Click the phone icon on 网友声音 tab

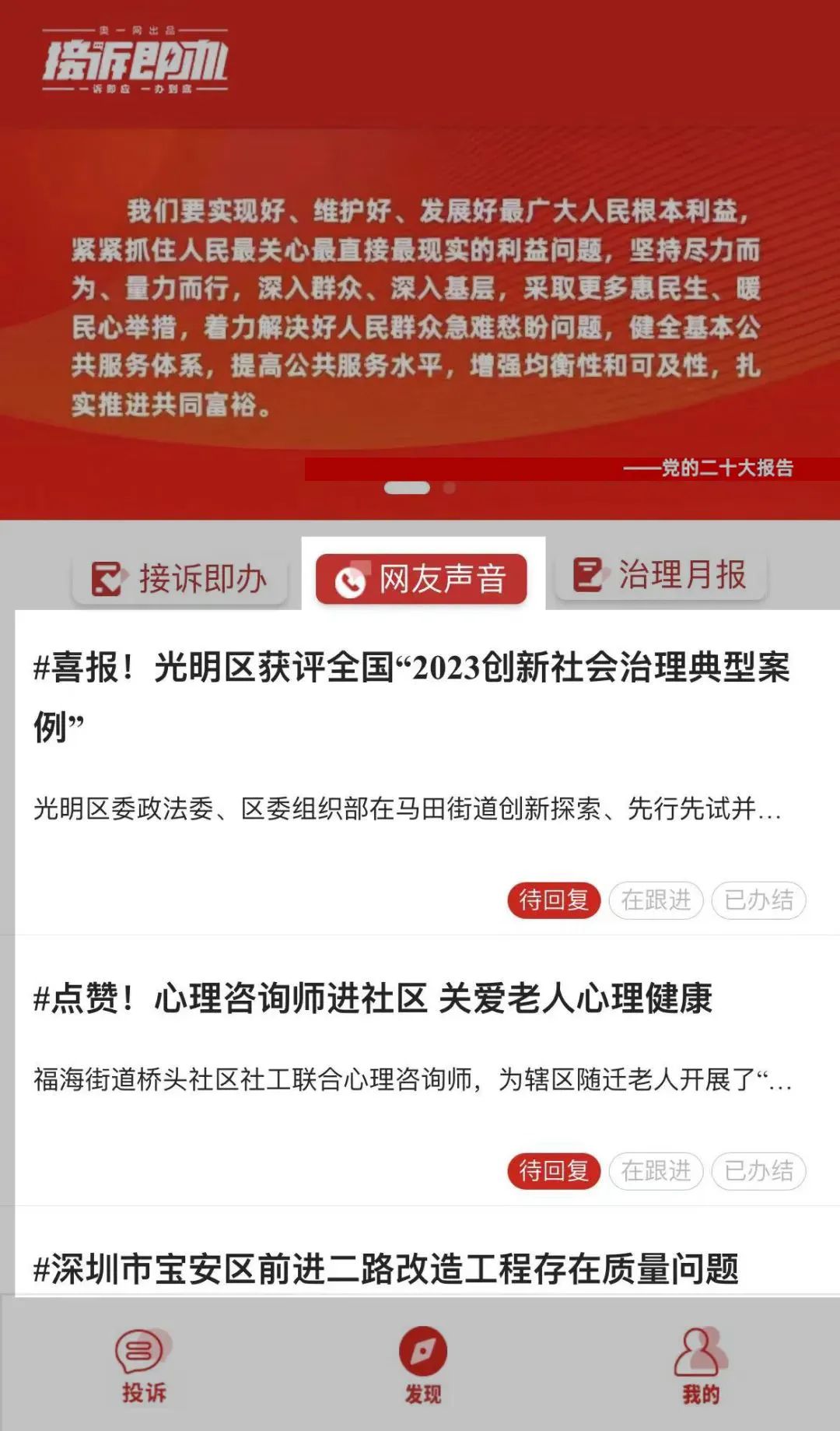tap(349, 580)
